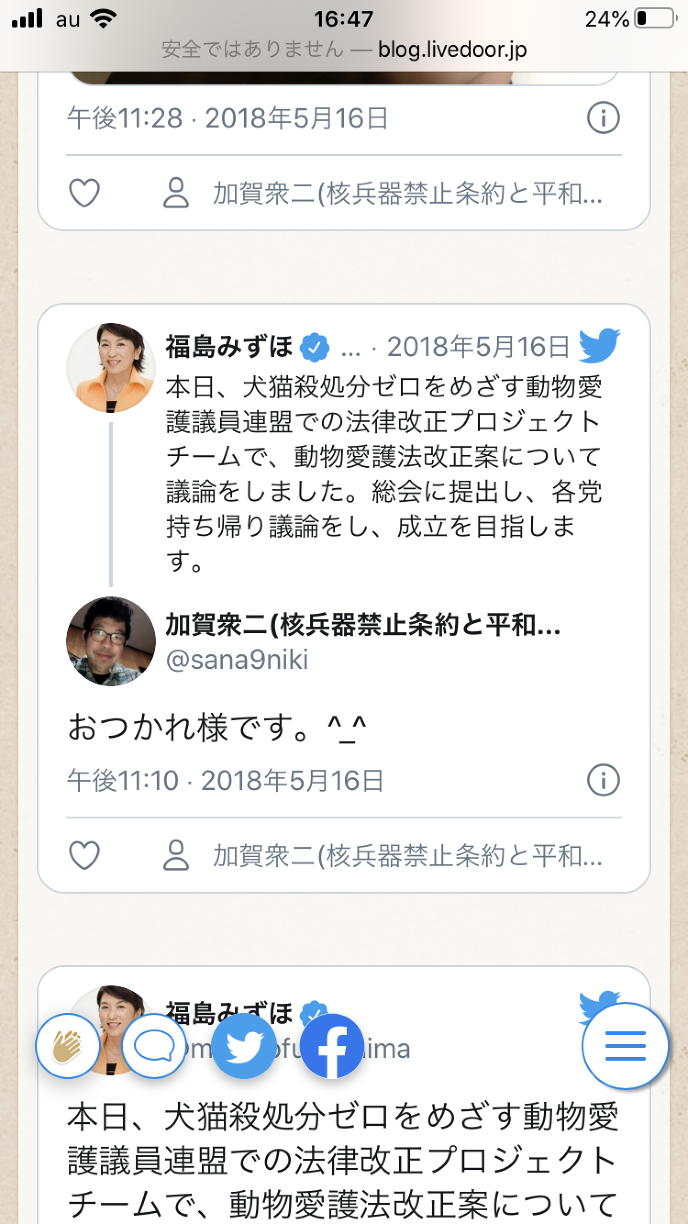Screen dimensions: 688x1224
Task: Open info icon beside 午後11:28 timestamp
Action: point(603,119)
